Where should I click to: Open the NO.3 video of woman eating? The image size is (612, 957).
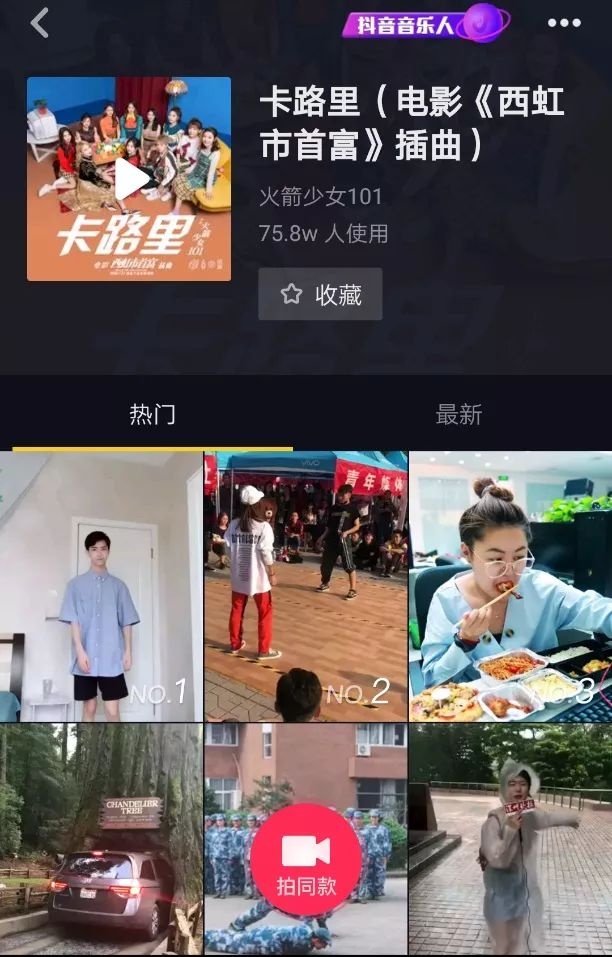click(510, 586)
